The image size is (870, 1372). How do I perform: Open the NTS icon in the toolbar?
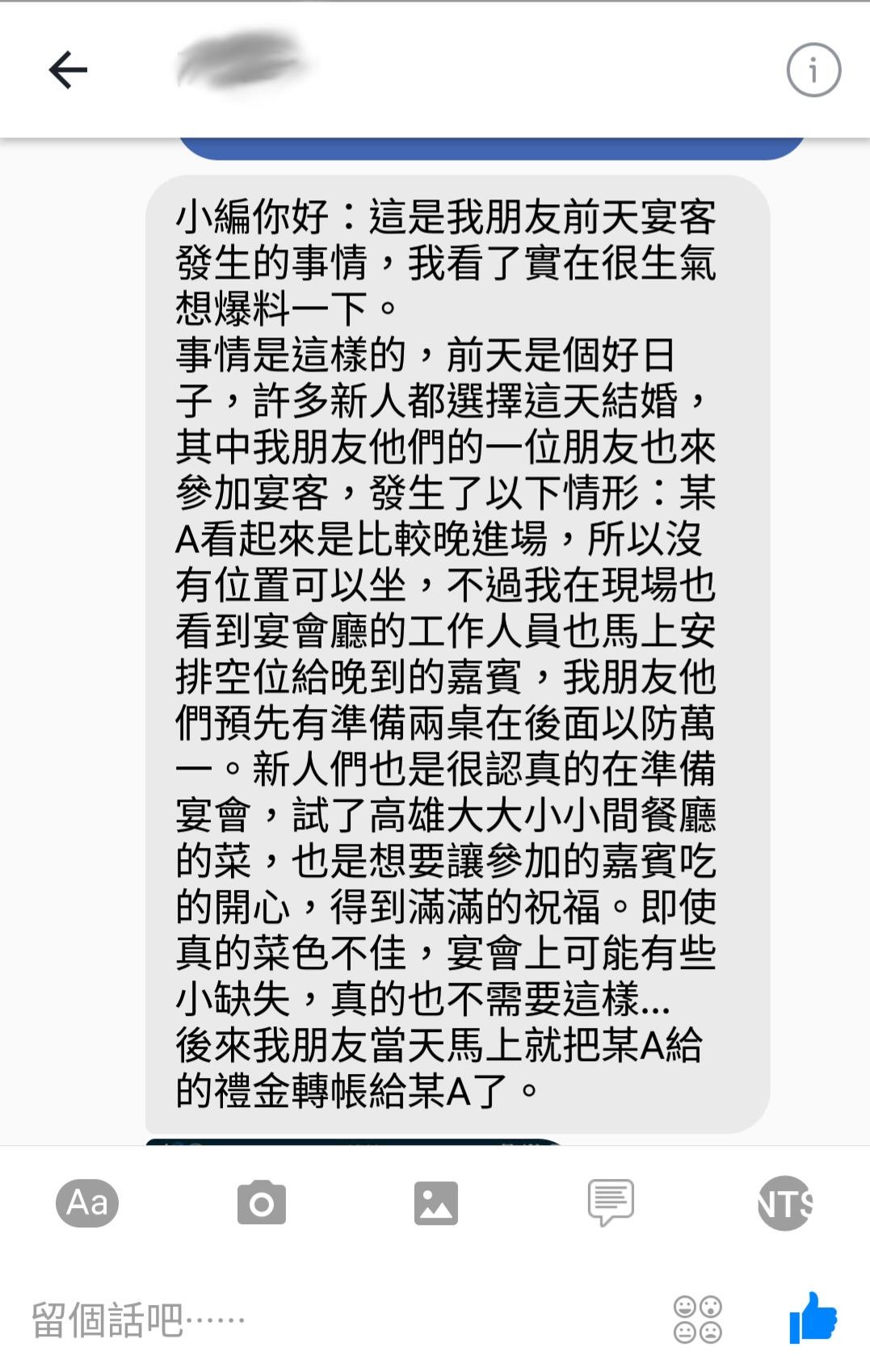tap(784, 1203)
